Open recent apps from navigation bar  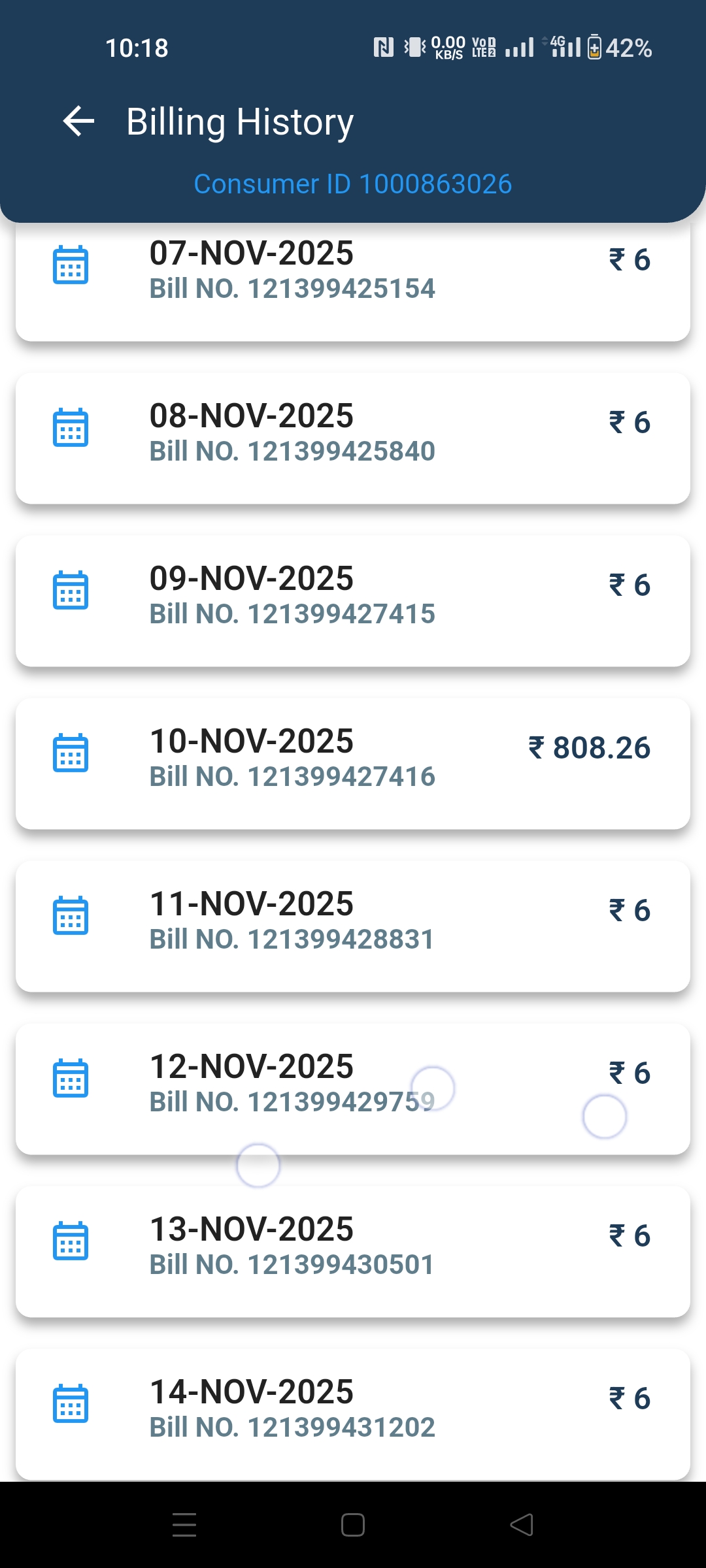(184, 1525)
